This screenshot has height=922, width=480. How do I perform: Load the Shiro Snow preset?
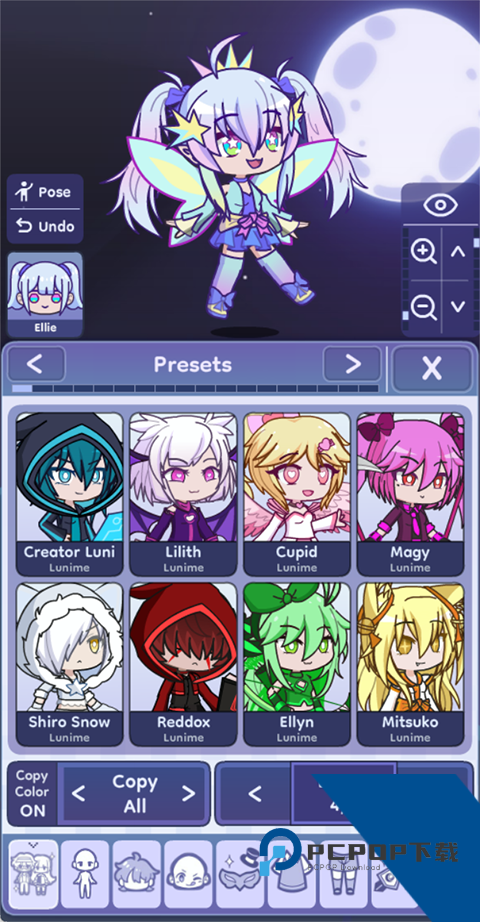[69, 664]
